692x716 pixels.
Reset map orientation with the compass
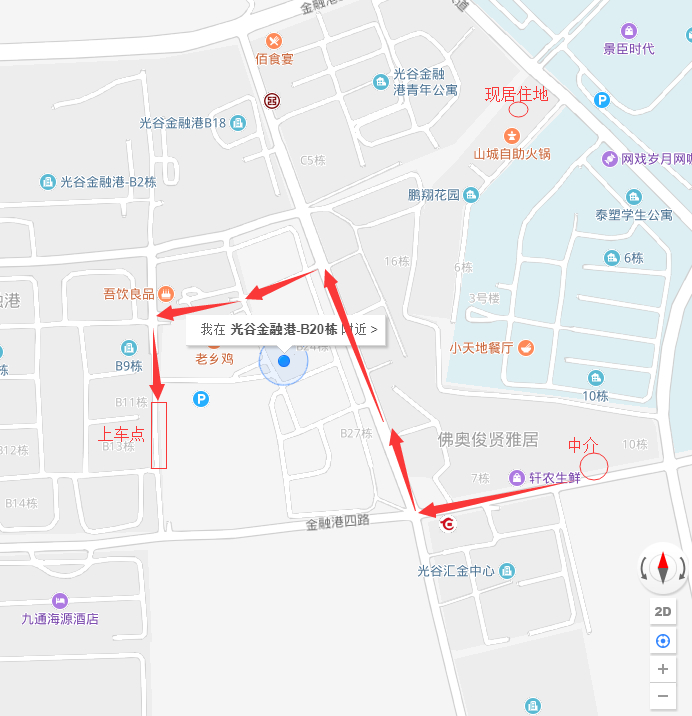[x=662, y=569]
